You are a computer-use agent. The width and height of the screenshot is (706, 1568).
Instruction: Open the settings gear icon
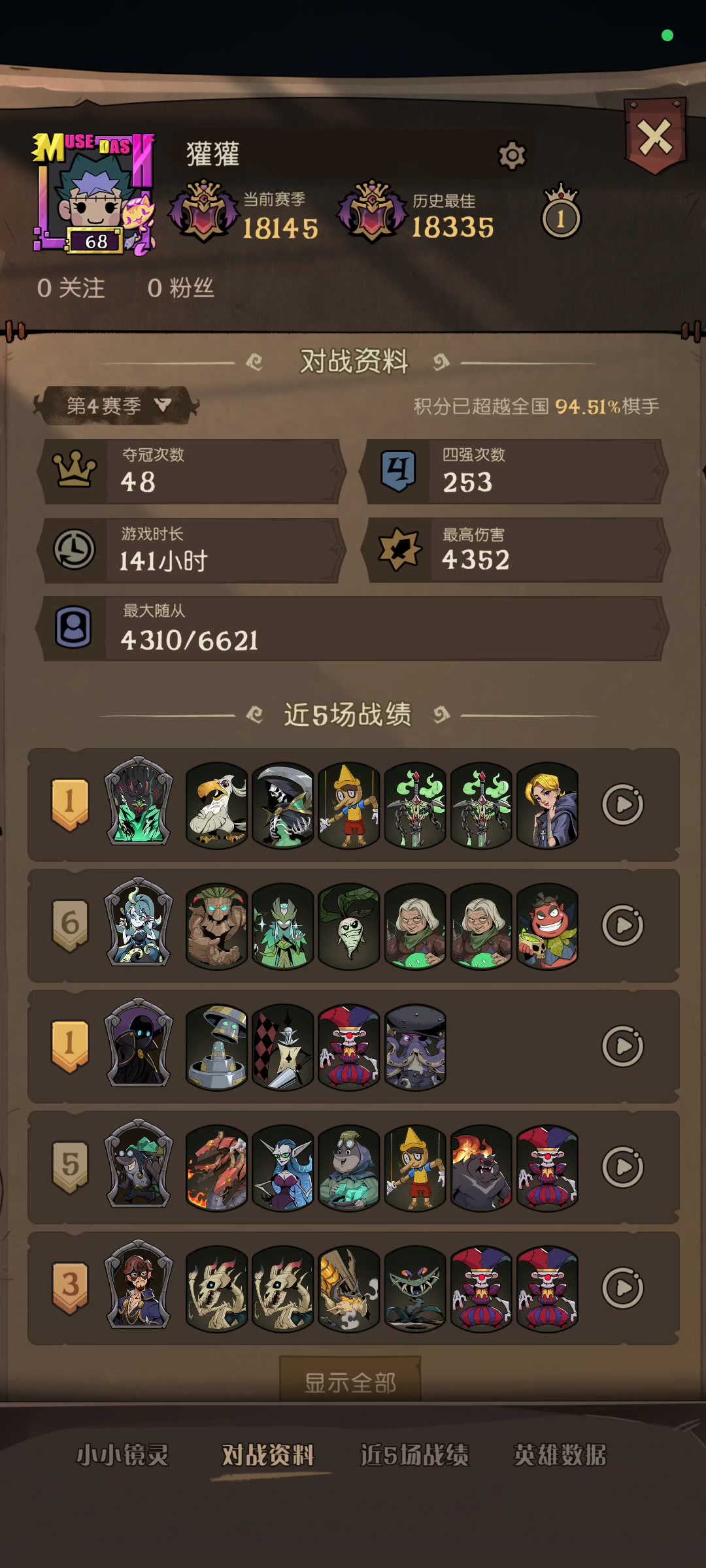click(x=512, y=155)
